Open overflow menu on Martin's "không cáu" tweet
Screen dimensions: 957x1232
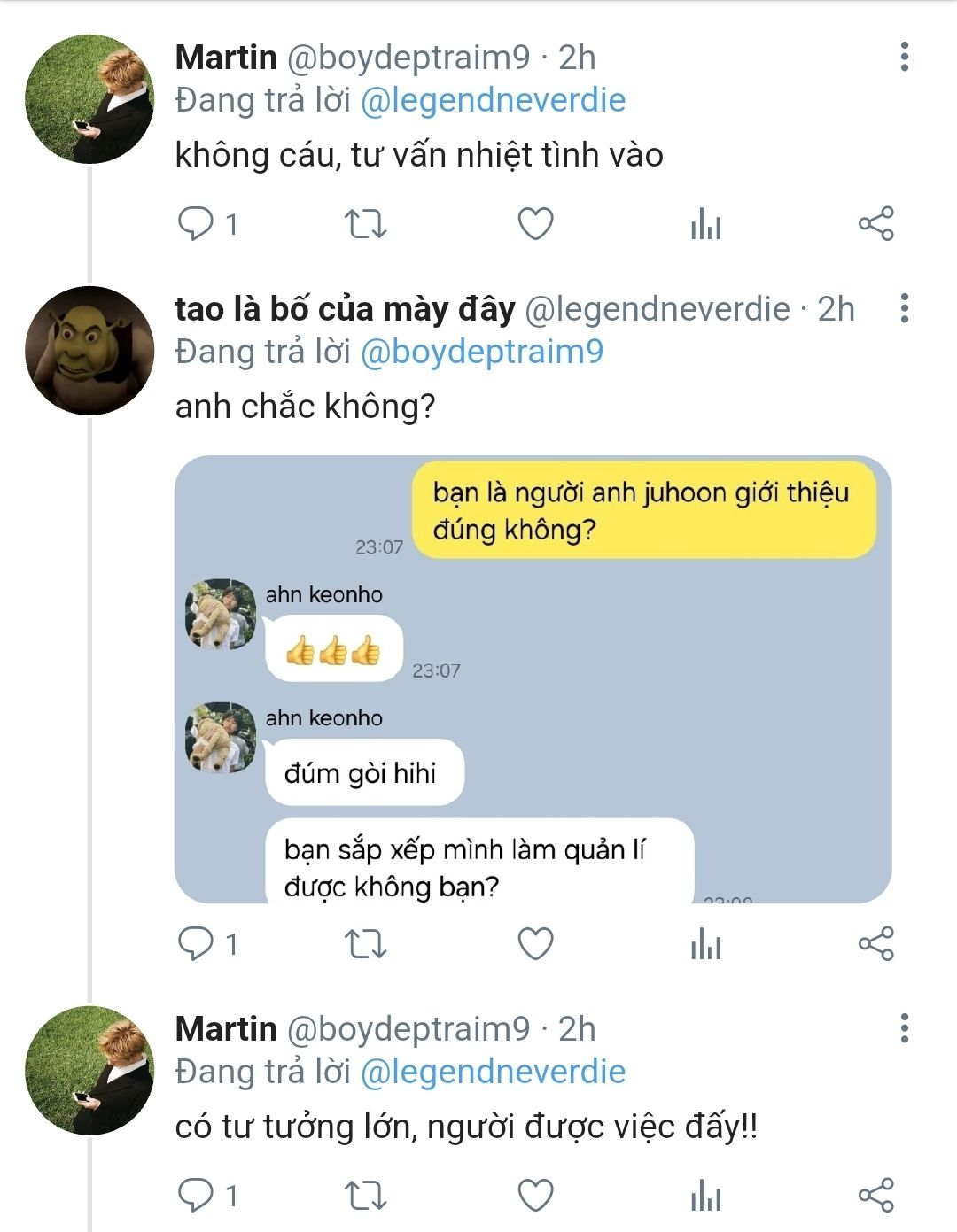pos(904,57)
